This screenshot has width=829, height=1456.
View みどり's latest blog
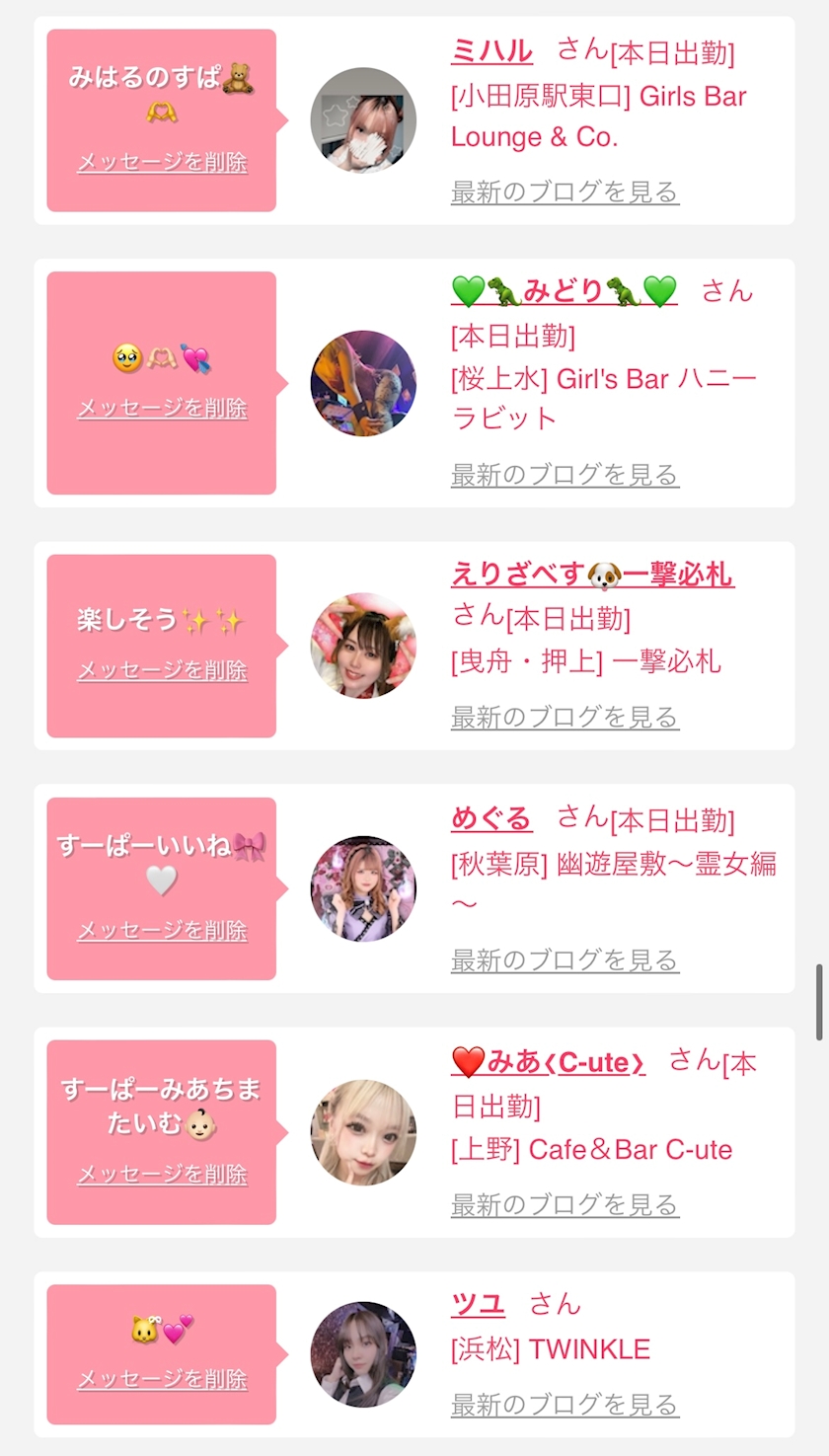565,475
